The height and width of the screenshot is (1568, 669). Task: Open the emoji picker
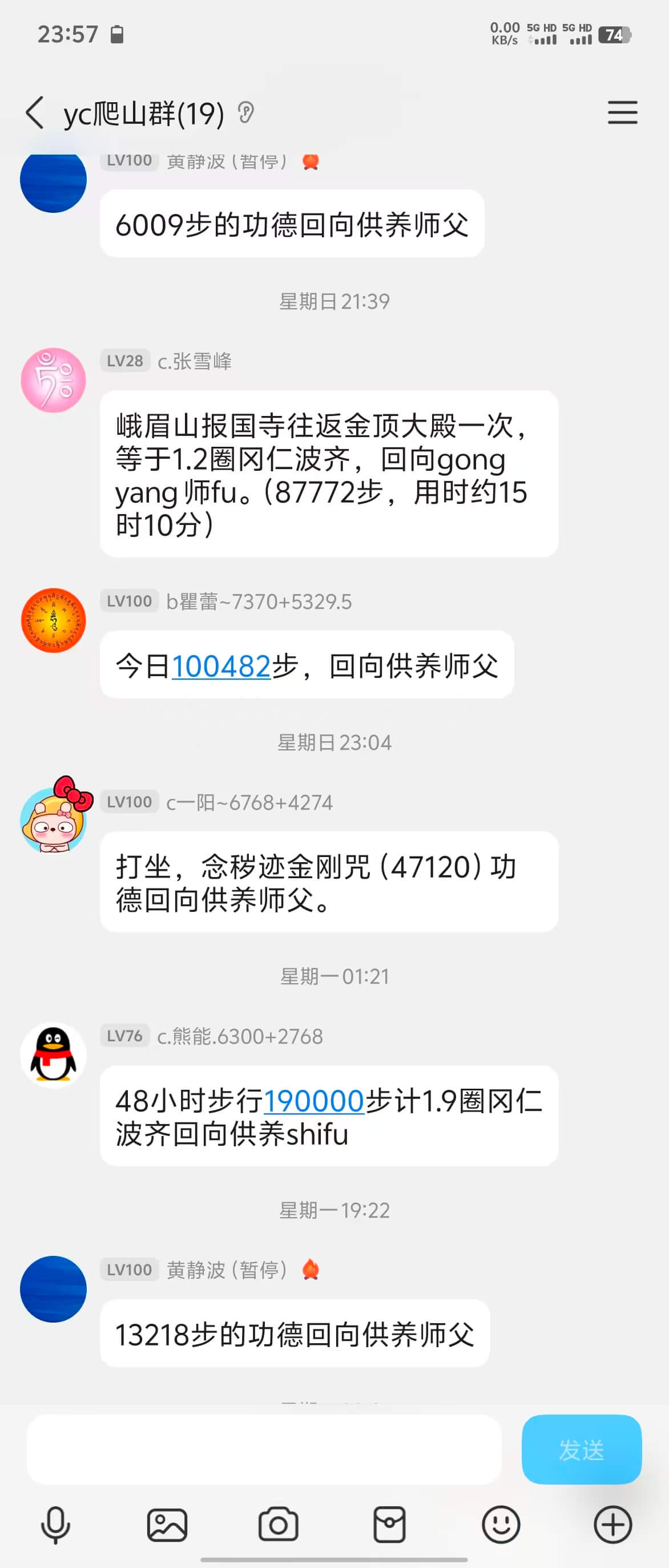pyautogui.click(x=501, y=1525)
